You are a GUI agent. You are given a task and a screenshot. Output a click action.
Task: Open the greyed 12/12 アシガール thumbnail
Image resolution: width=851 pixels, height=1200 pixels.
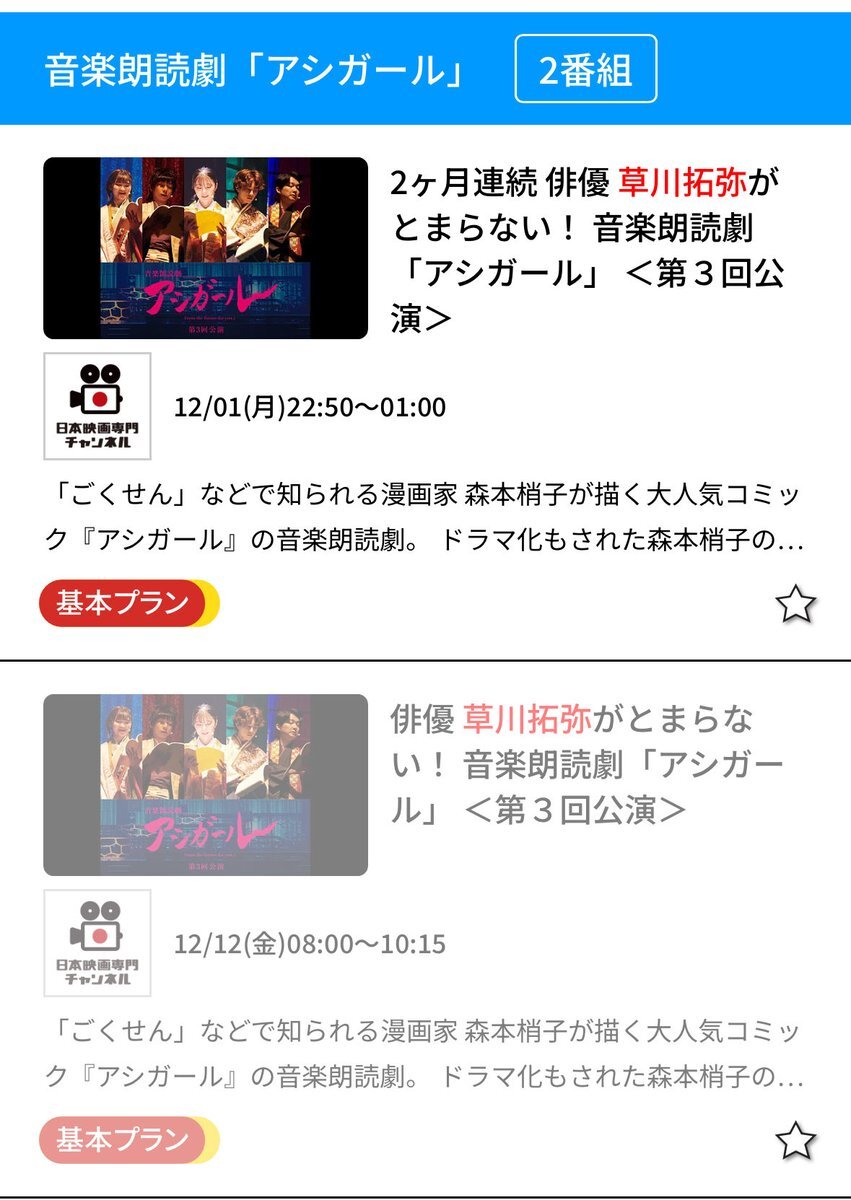click(205, 785)
